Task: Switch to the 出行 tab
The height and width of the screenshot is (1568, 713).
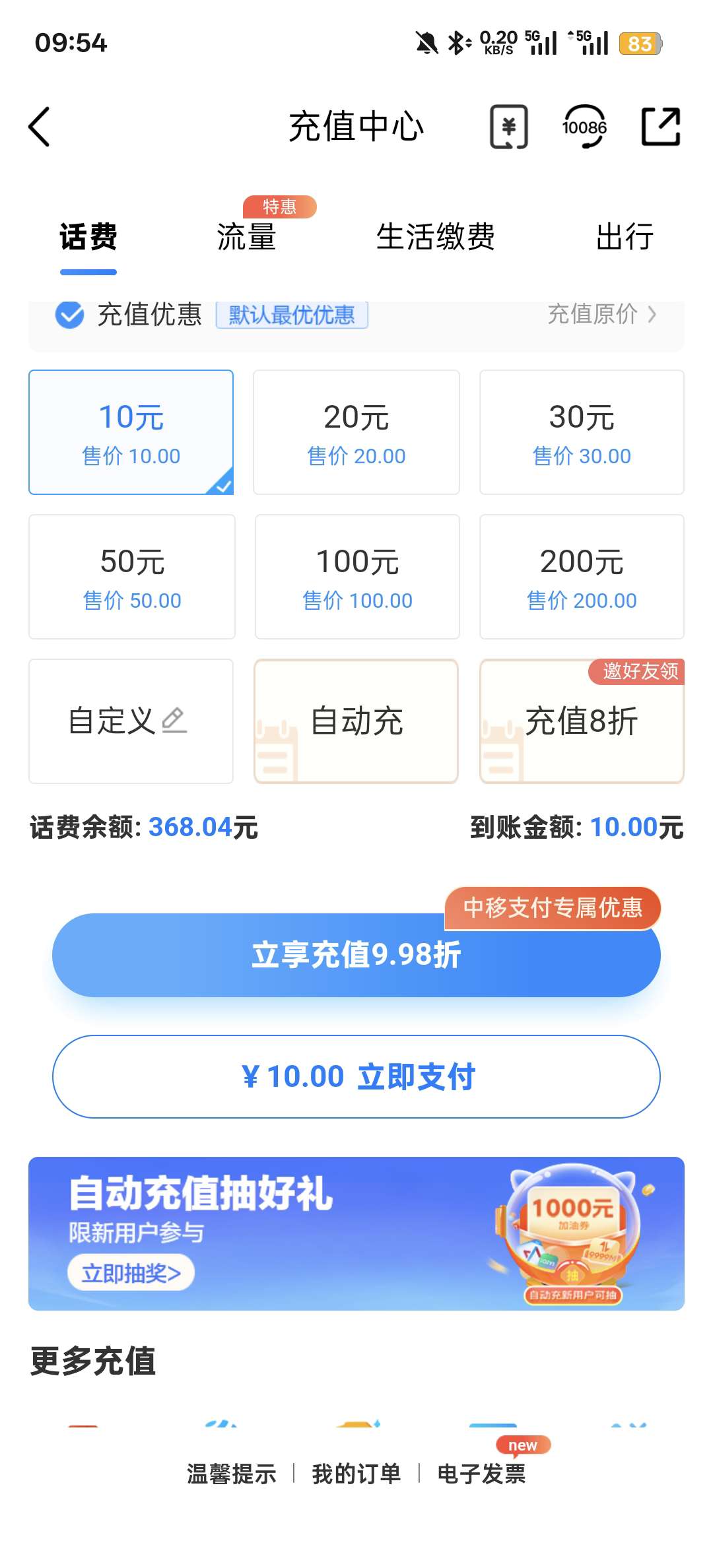Action: click(x=624, y=238)
